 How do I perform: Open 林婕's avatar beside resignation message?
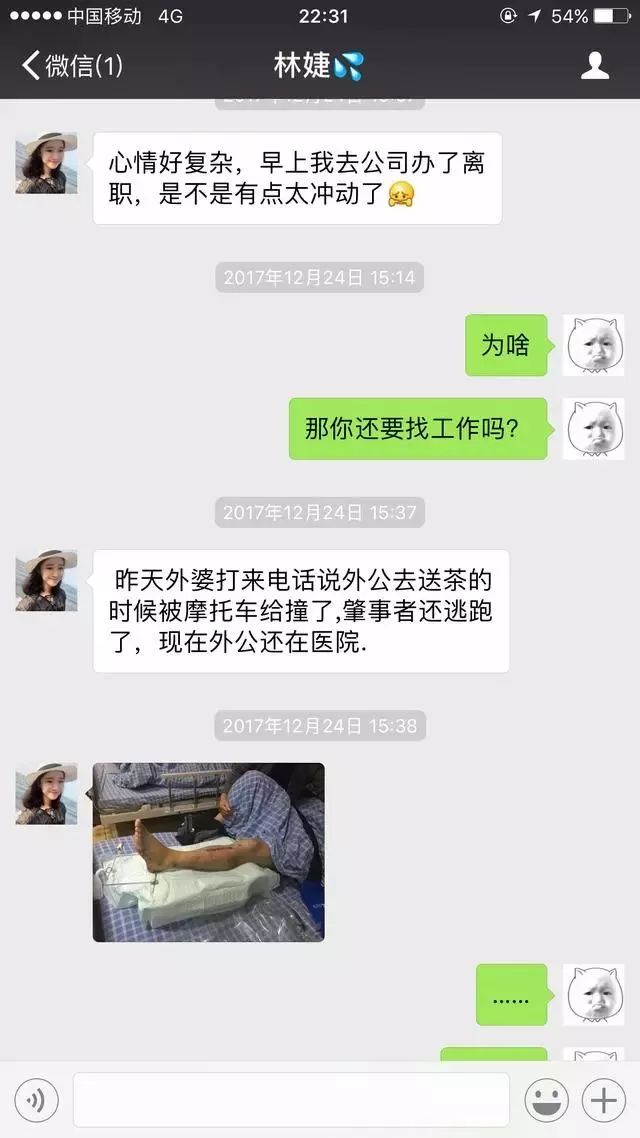(46, 163)
